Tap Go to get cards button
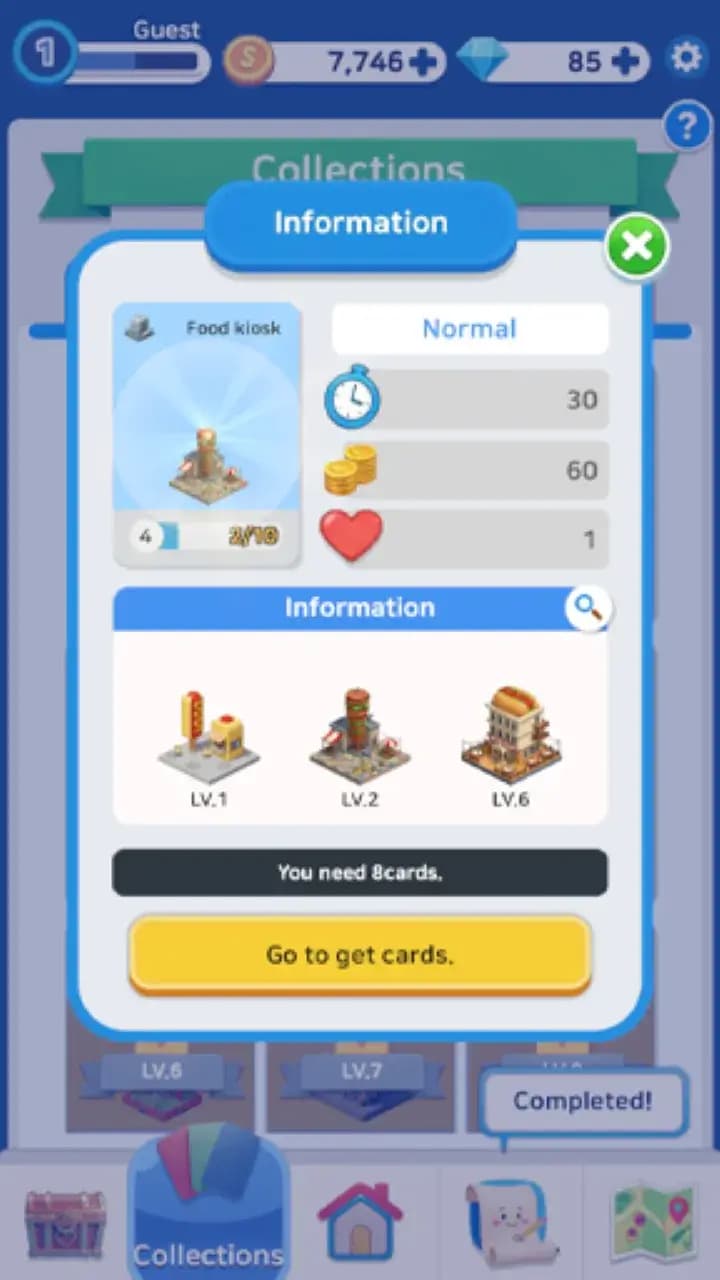The image size is (720, 1280). pyautogui.click(x=360, y=954)
